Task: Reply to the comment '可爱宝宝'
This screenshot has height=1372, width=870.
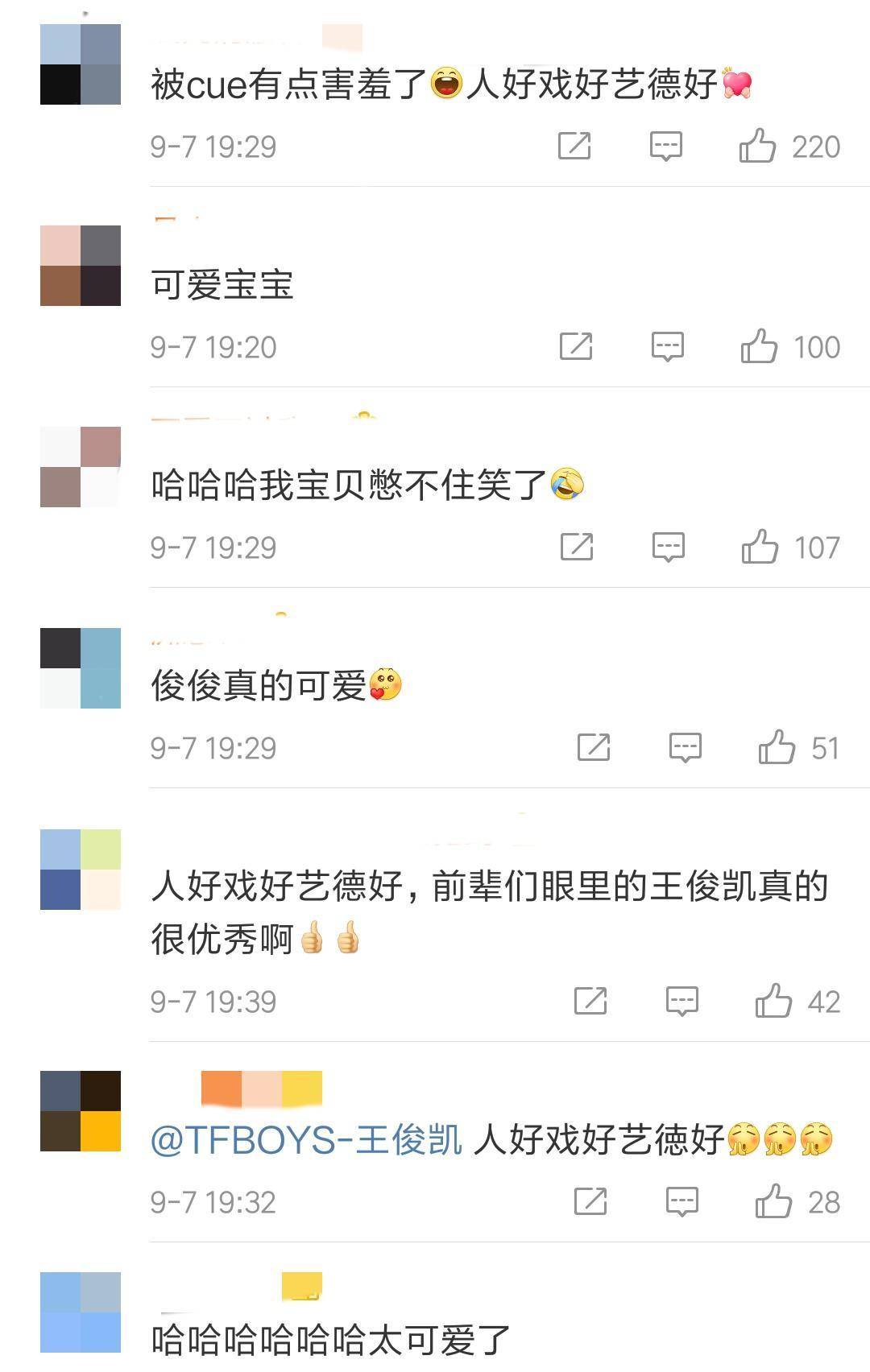Action: point(667,347)
